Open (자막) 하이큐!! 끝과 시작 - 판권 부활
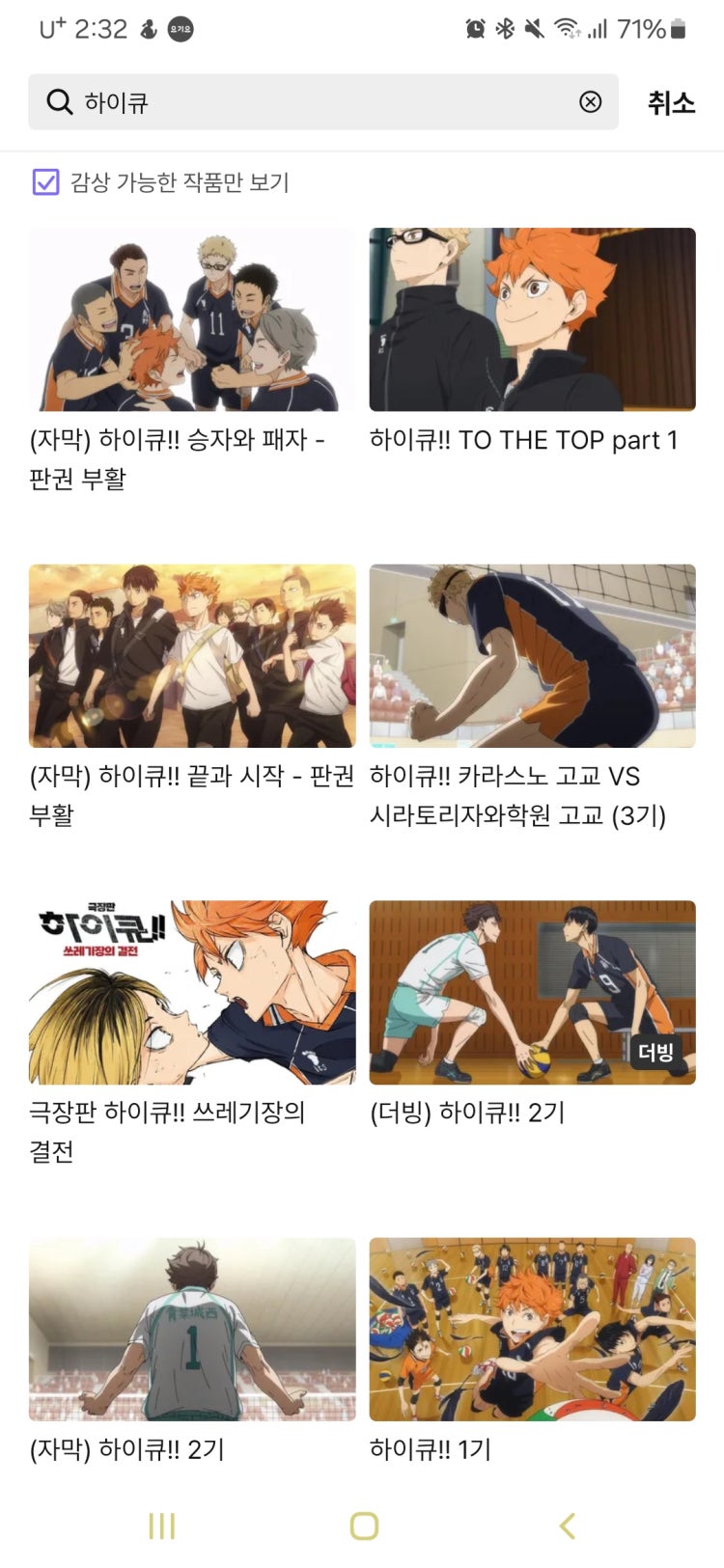The width and height of the screenshot is (724, 1568). click(x=192, y=656)
